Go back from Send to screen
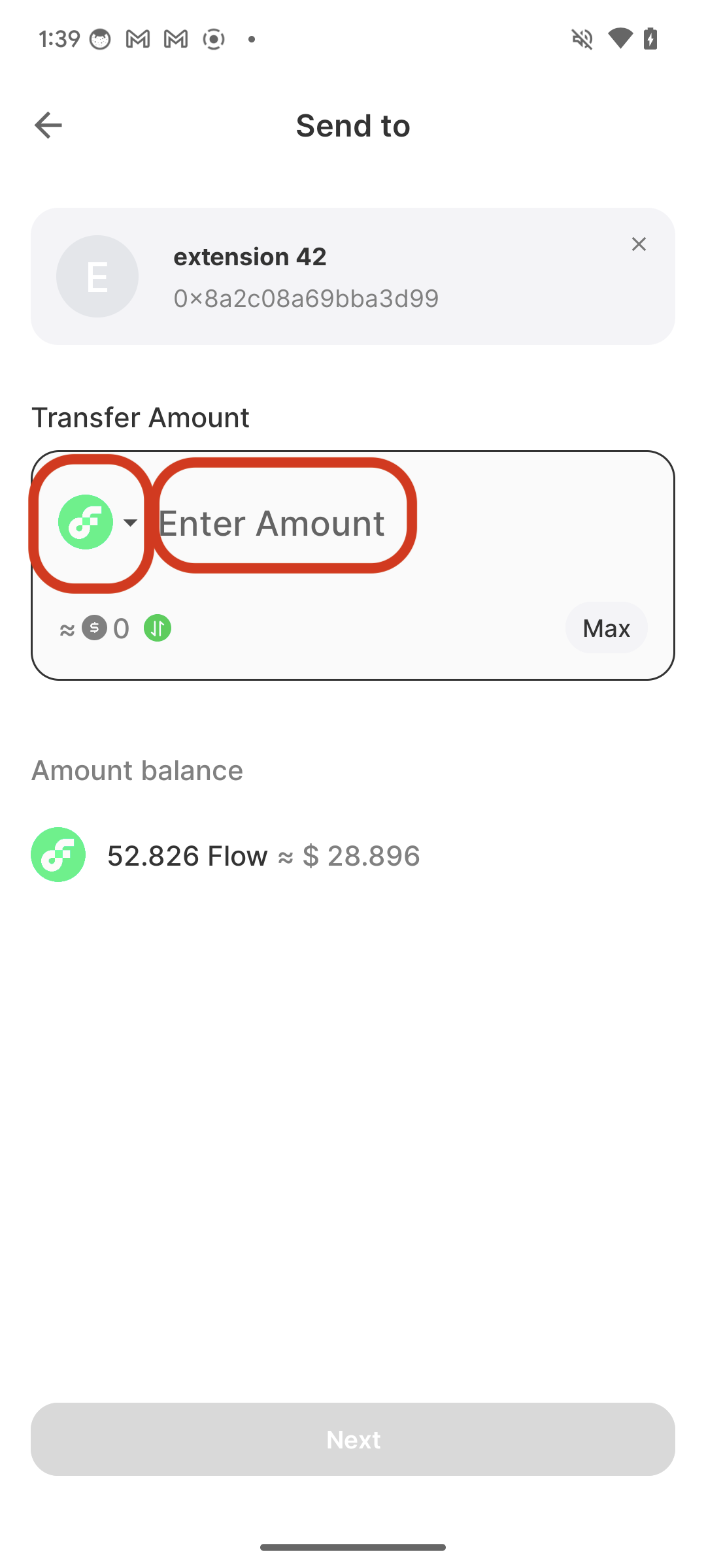 [48, 125]
